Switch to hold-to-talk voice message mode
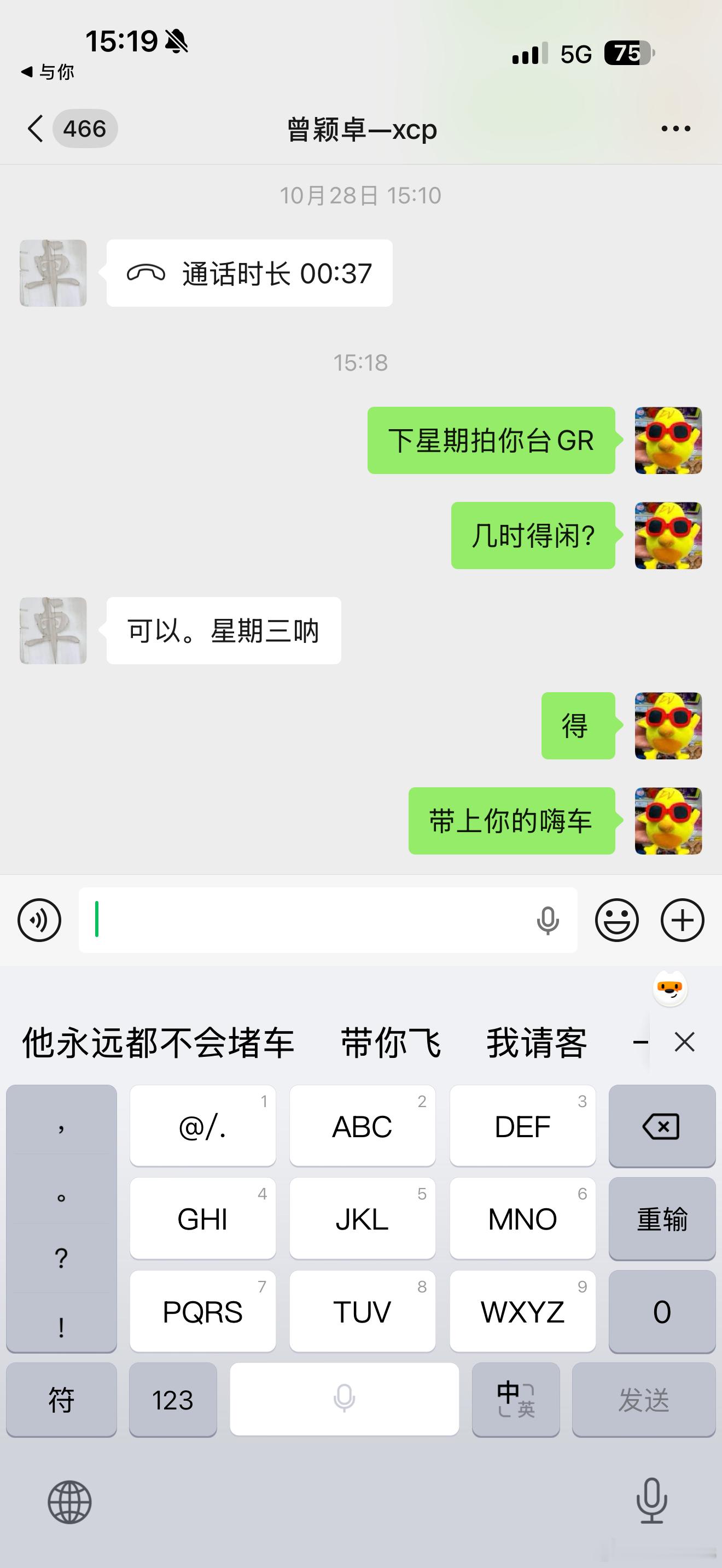722x1568 pixels. pyautogui.click(x=39, y=921)
